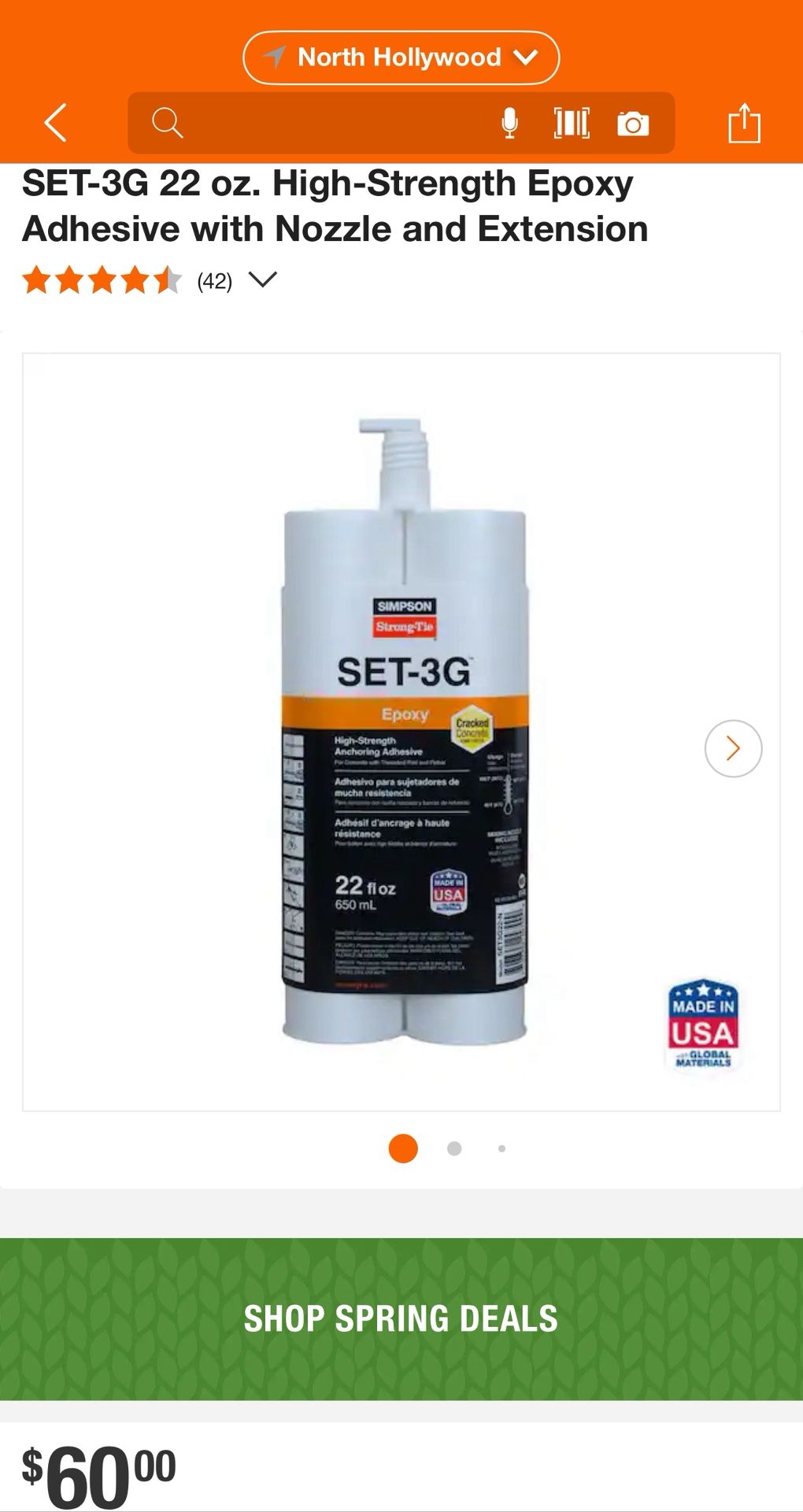Open the search field
The width and height of the screenshot is (803, 1512).
(315, 123)
